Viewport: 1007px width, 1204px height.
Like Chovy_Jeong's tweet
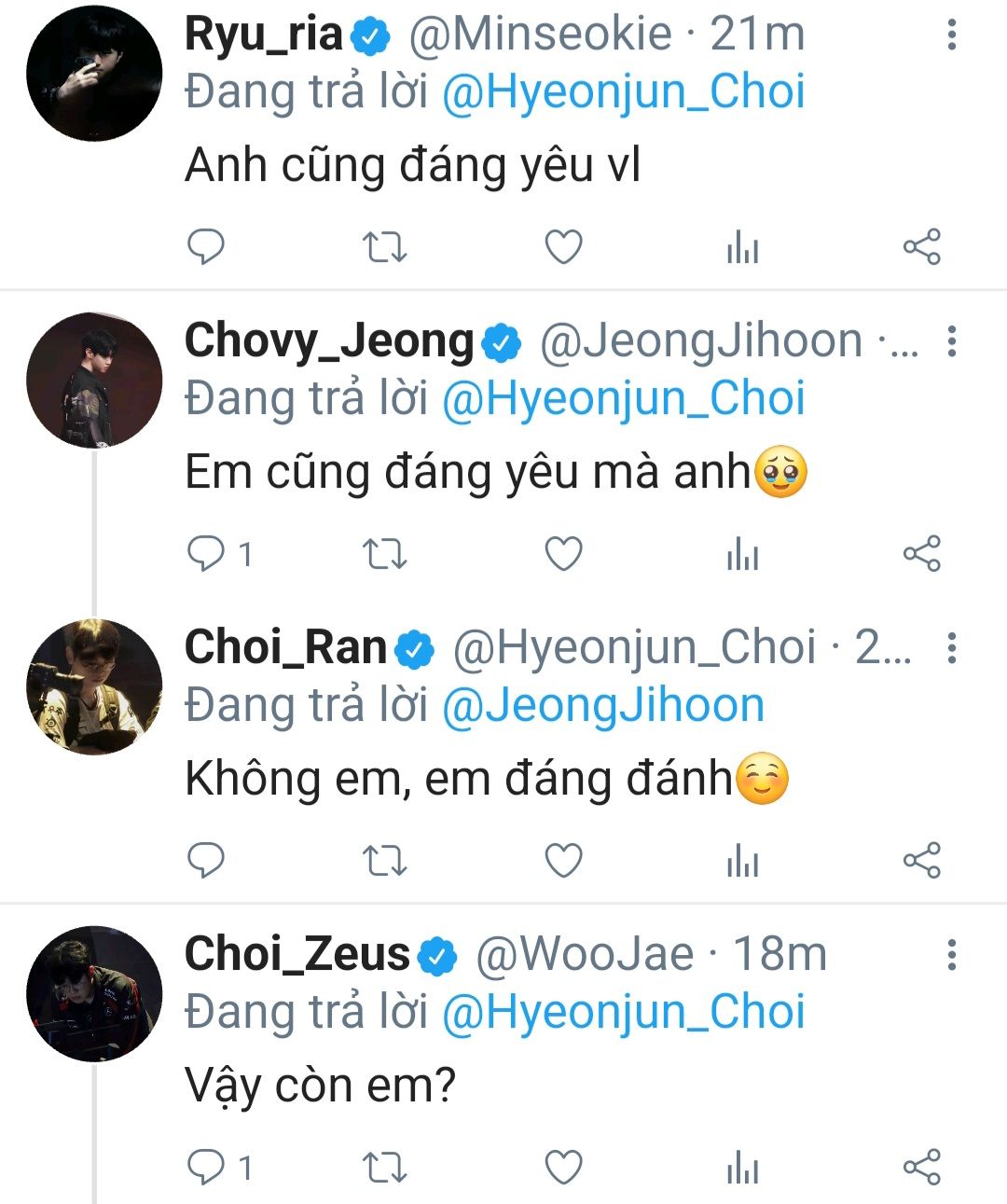point(563,554)
